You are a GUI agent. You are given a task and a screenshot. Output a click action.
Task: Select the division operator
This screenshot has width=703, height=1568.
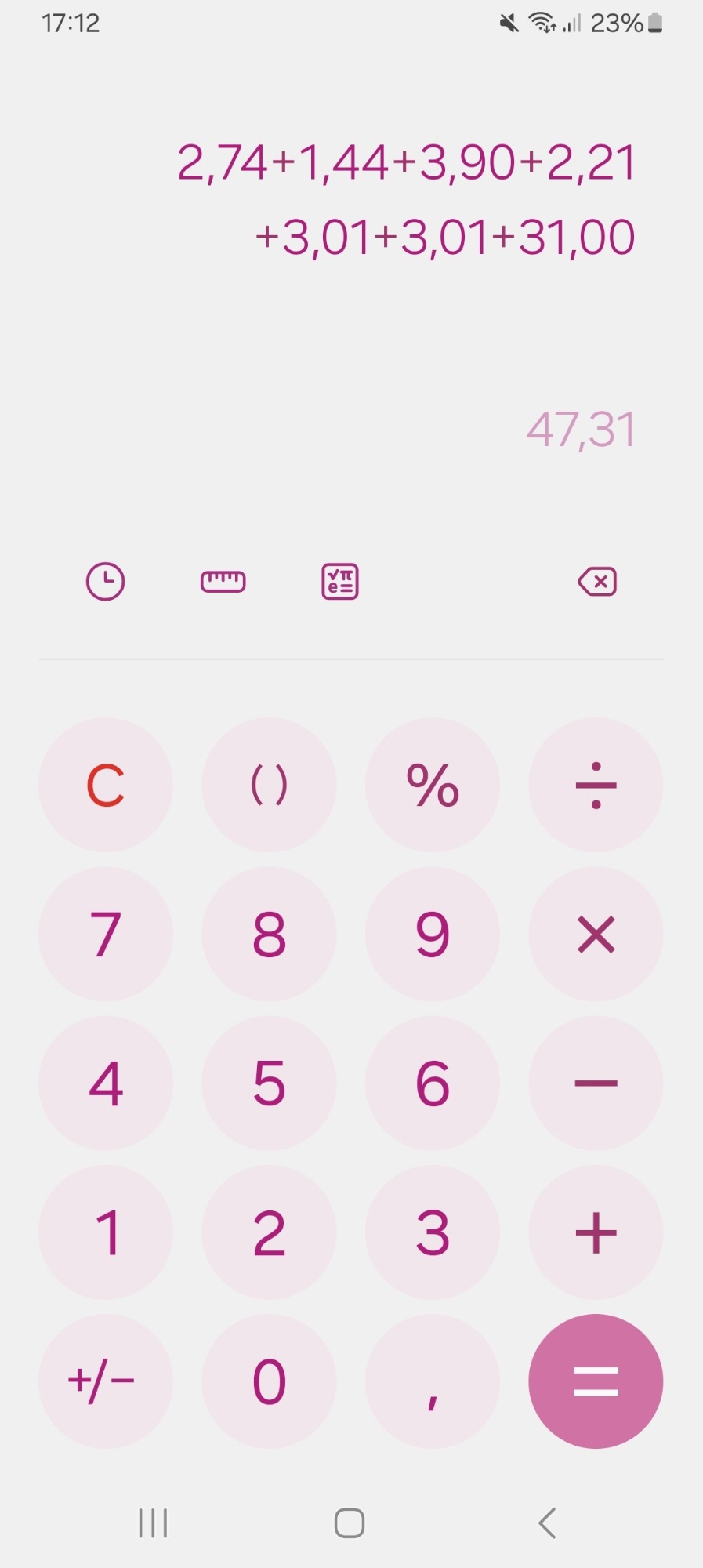596,785
